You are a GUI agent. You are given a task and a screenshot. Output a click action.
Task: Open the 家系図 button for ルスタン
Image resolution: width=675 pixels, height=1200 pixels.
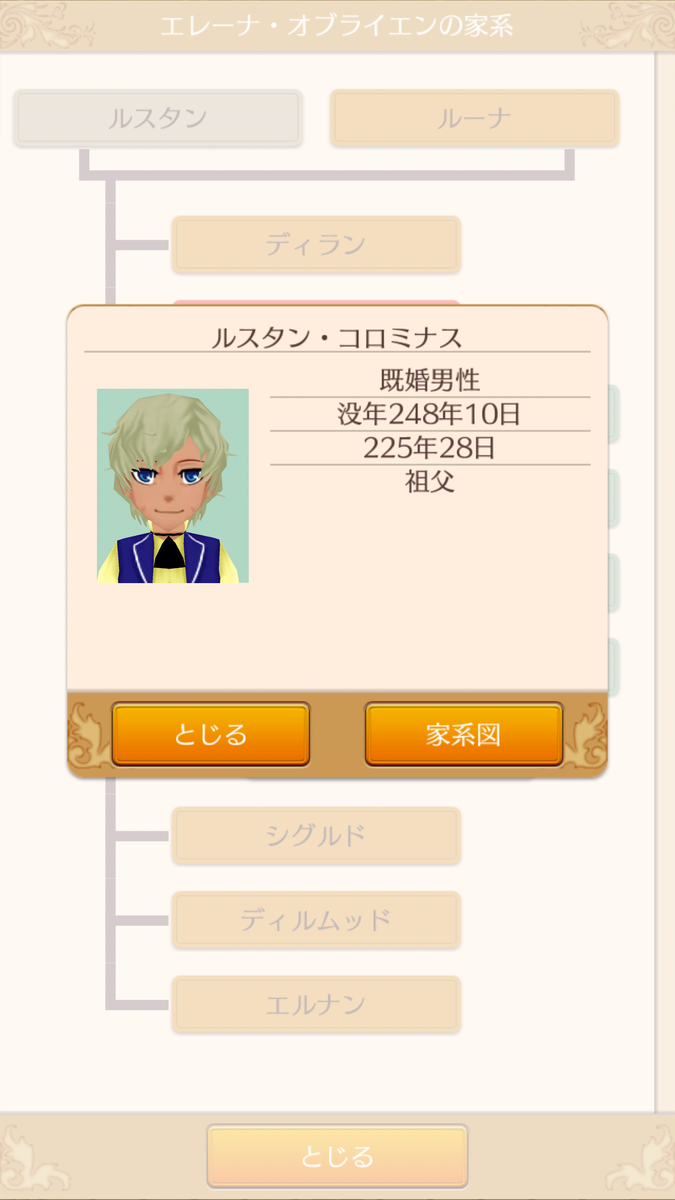tap(464, 734)
